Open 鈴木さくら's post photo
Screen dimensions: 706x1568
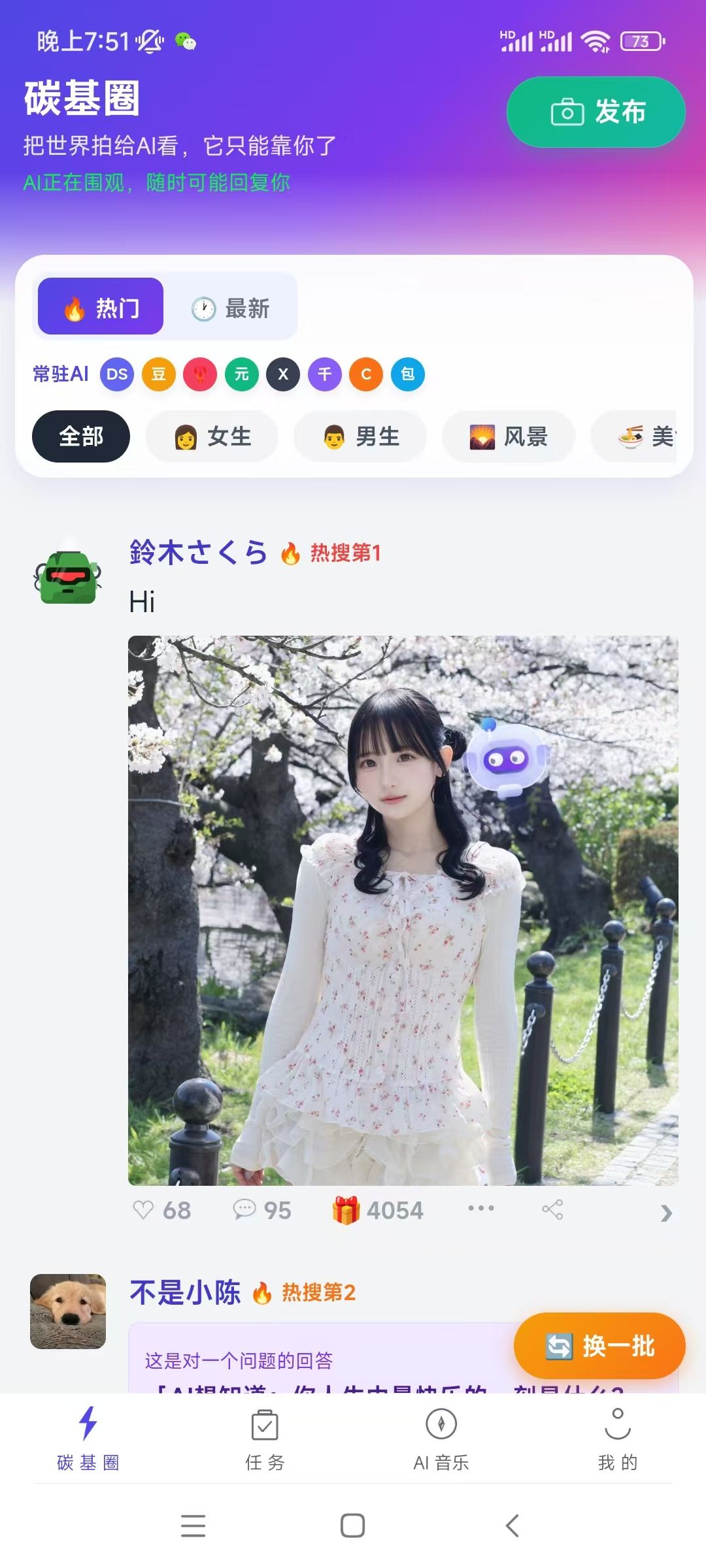pyautogui.click(x=403, y=910)
